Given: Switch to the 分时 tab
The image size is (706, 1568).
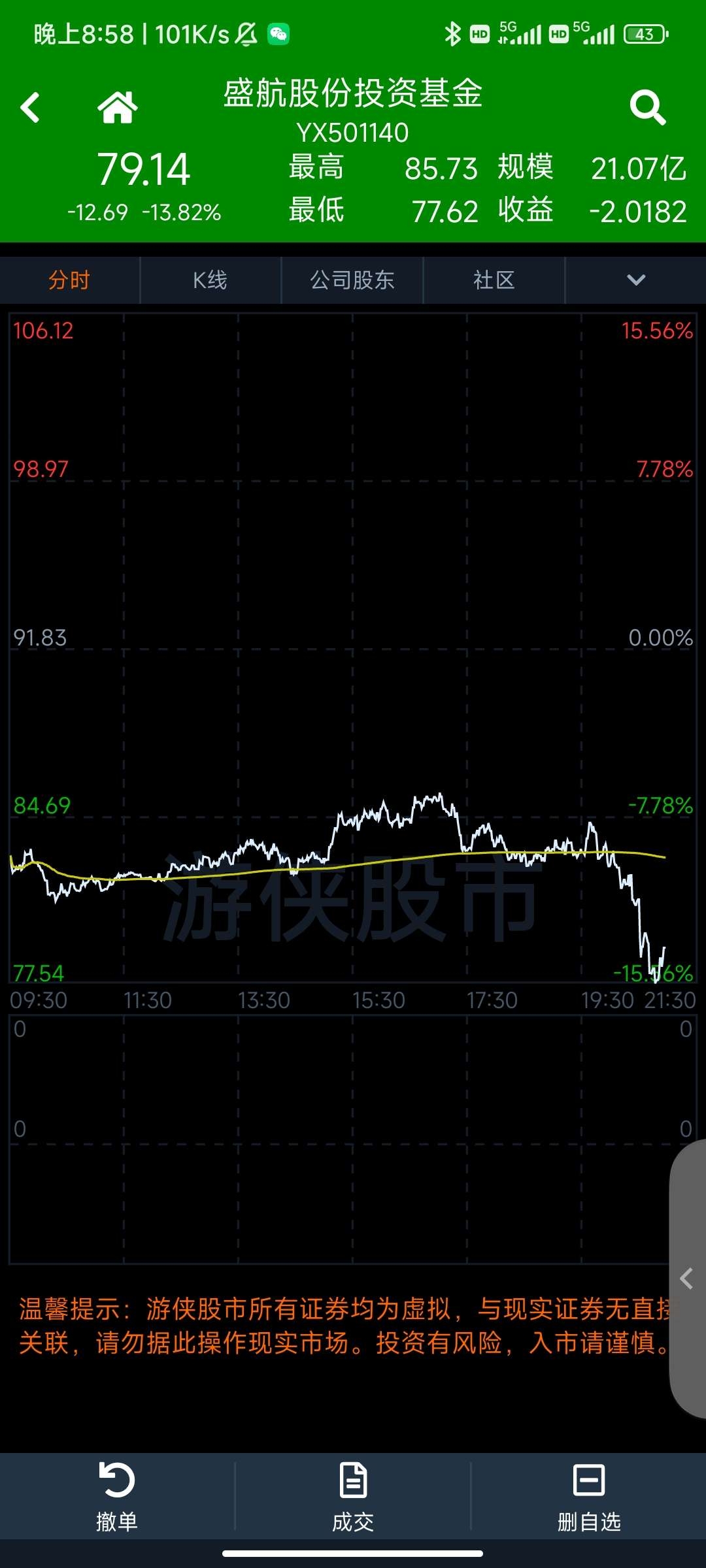Looking at the screenshot, I should point(69,280).
